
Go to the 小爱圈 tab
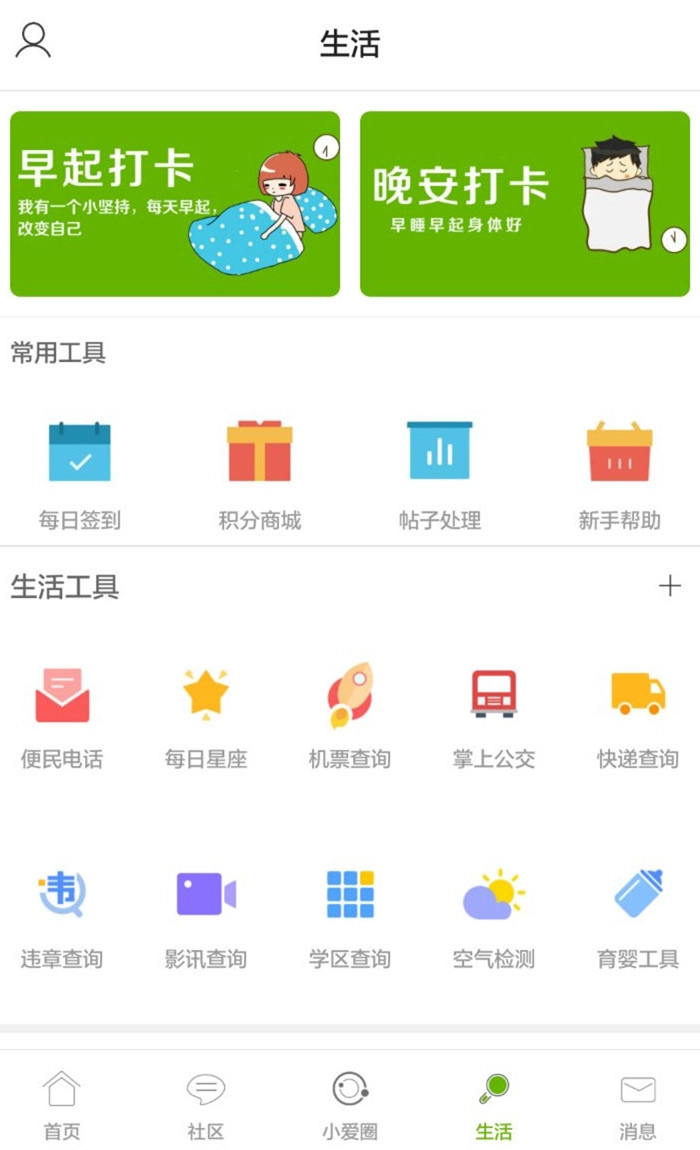coord(350,1104)
